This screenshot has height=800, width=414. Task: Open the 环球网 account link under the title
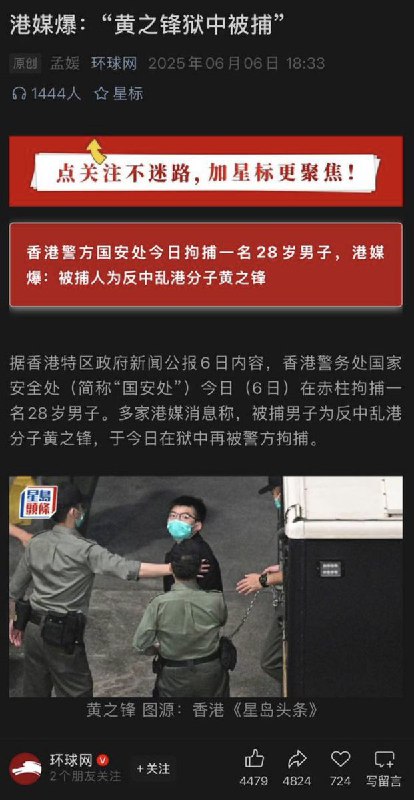point(114,63)
